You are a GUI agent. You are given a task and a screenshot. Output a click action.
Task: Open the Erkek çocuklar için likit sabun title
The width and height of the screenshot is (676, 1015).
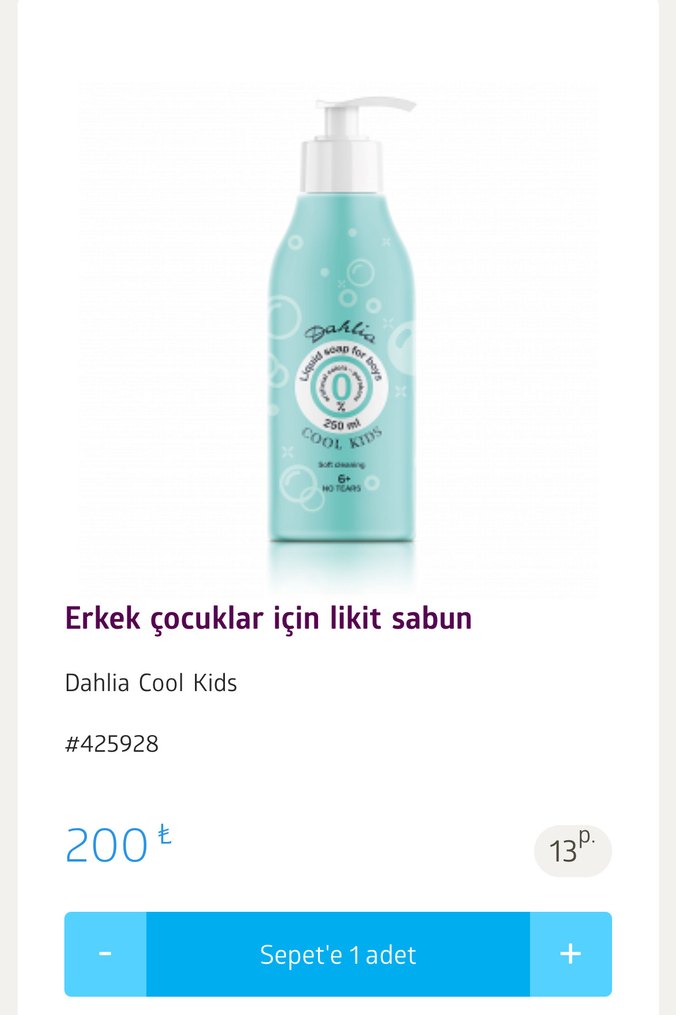pos(268,618)
